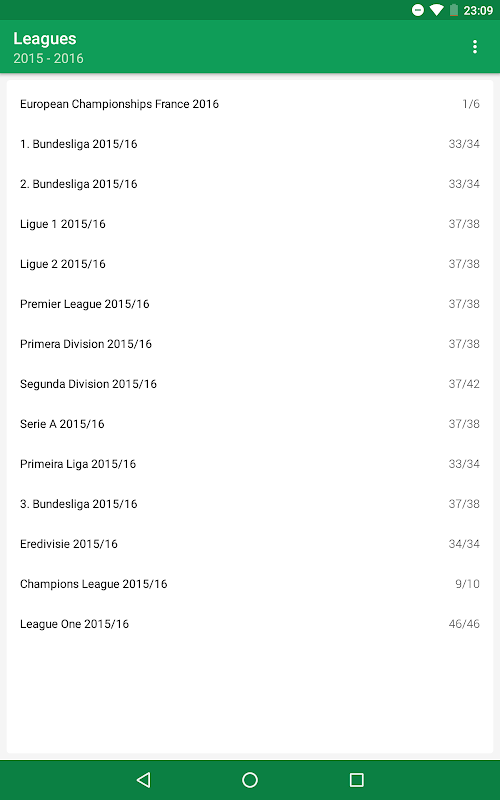Open Ligue 2 2015/16
500x800 pixels.
[x=250, y=264]
